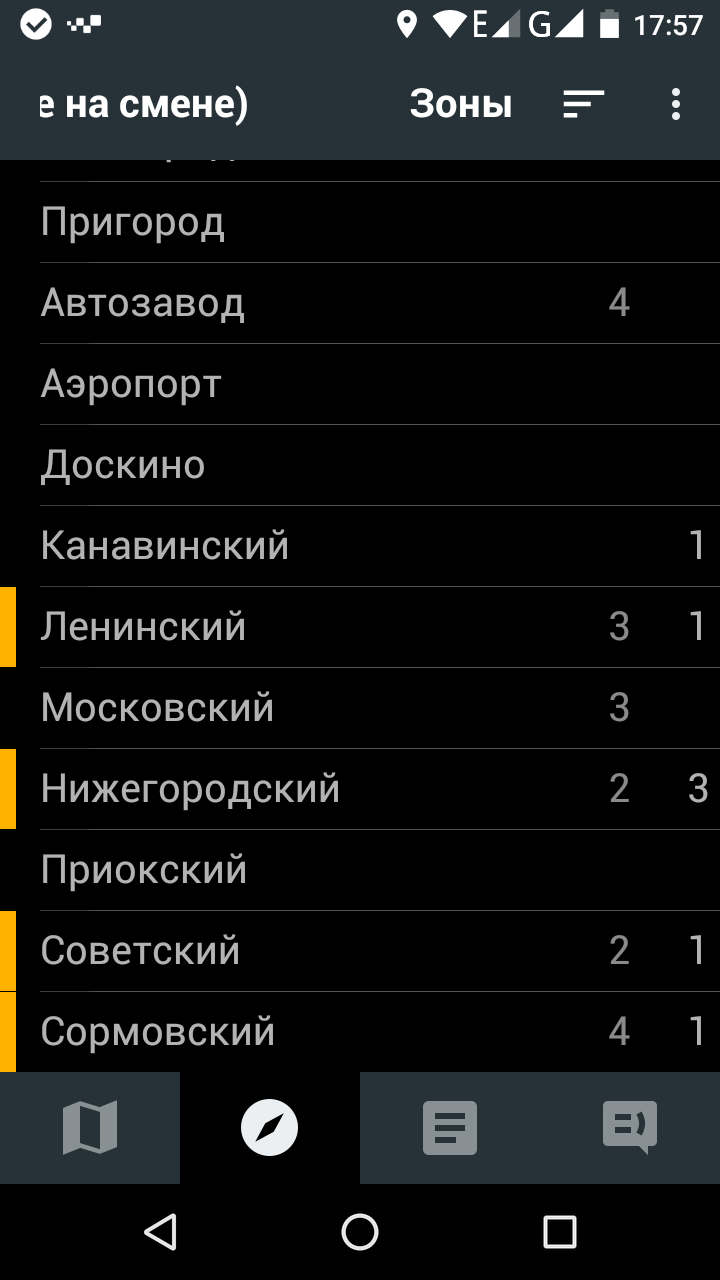The width and height of the screenshot is (720, 1280).
Task: Switch to the chat messages tab
Action: tap(630, 1127)
